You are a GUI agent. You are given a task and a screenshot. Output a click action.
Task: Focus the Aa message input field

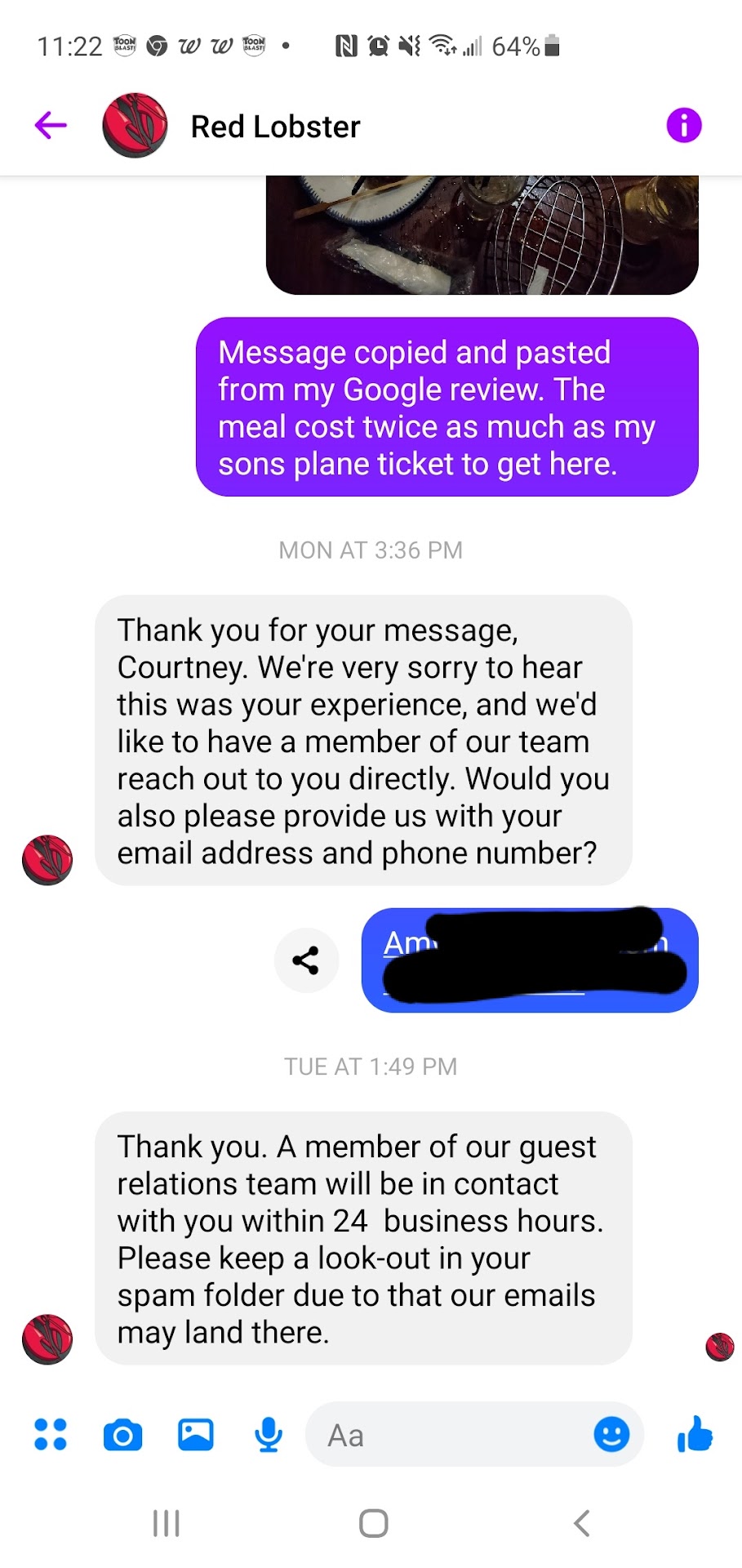[449, 1435]
